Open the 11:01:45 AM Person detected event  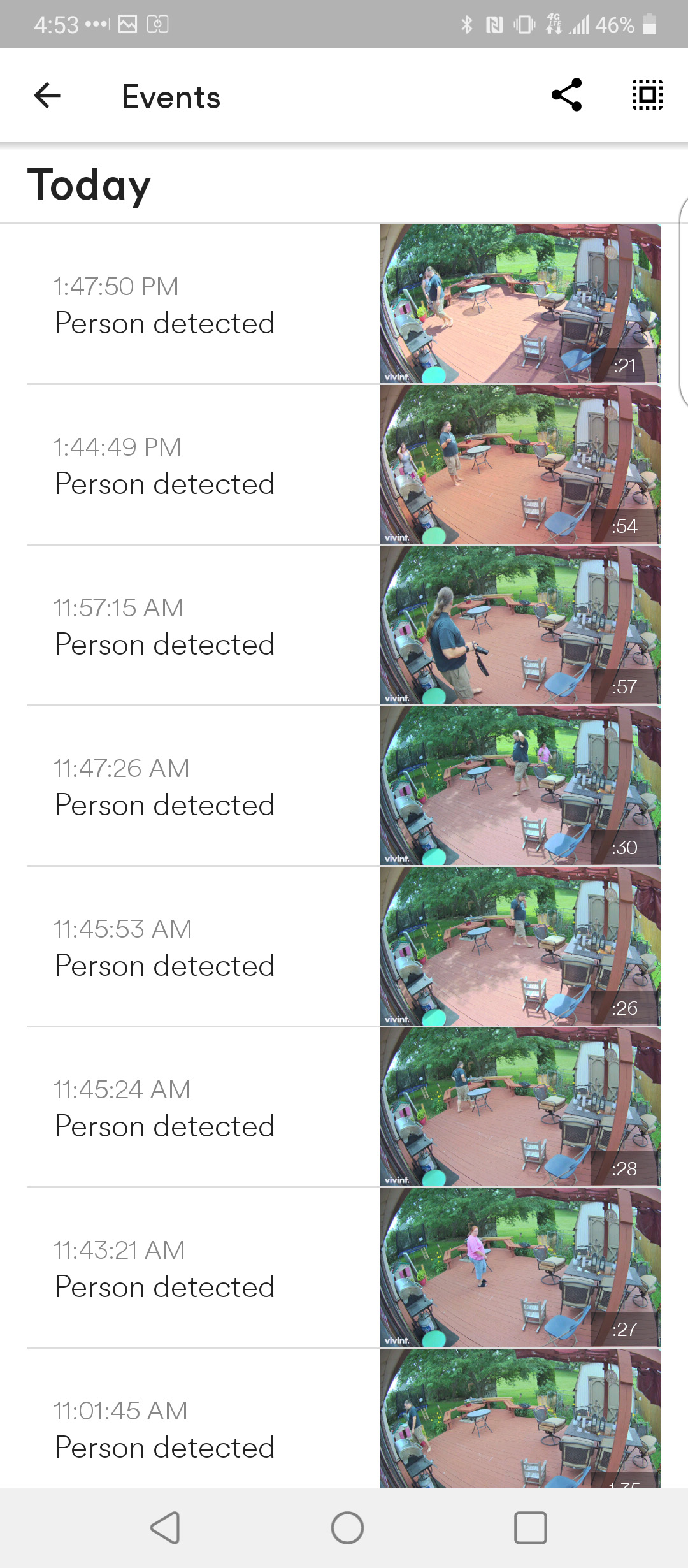pyautogui.click(x=344, y=1418)
